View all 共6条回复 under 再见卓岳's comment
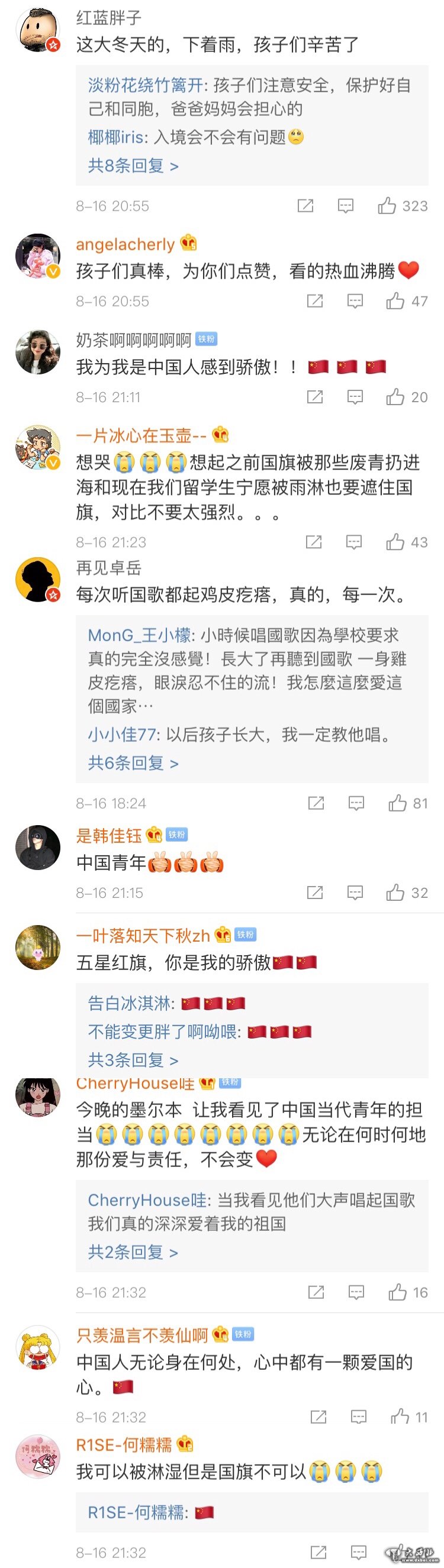The height and width of the screenshot is (1568, 444). point(133,762)
